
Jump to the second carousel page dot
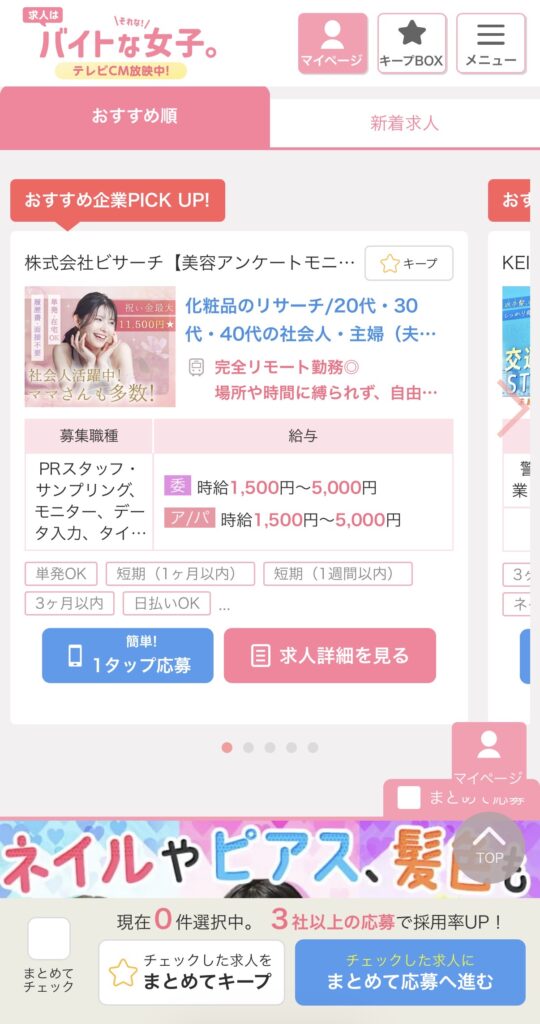[248, 748]
